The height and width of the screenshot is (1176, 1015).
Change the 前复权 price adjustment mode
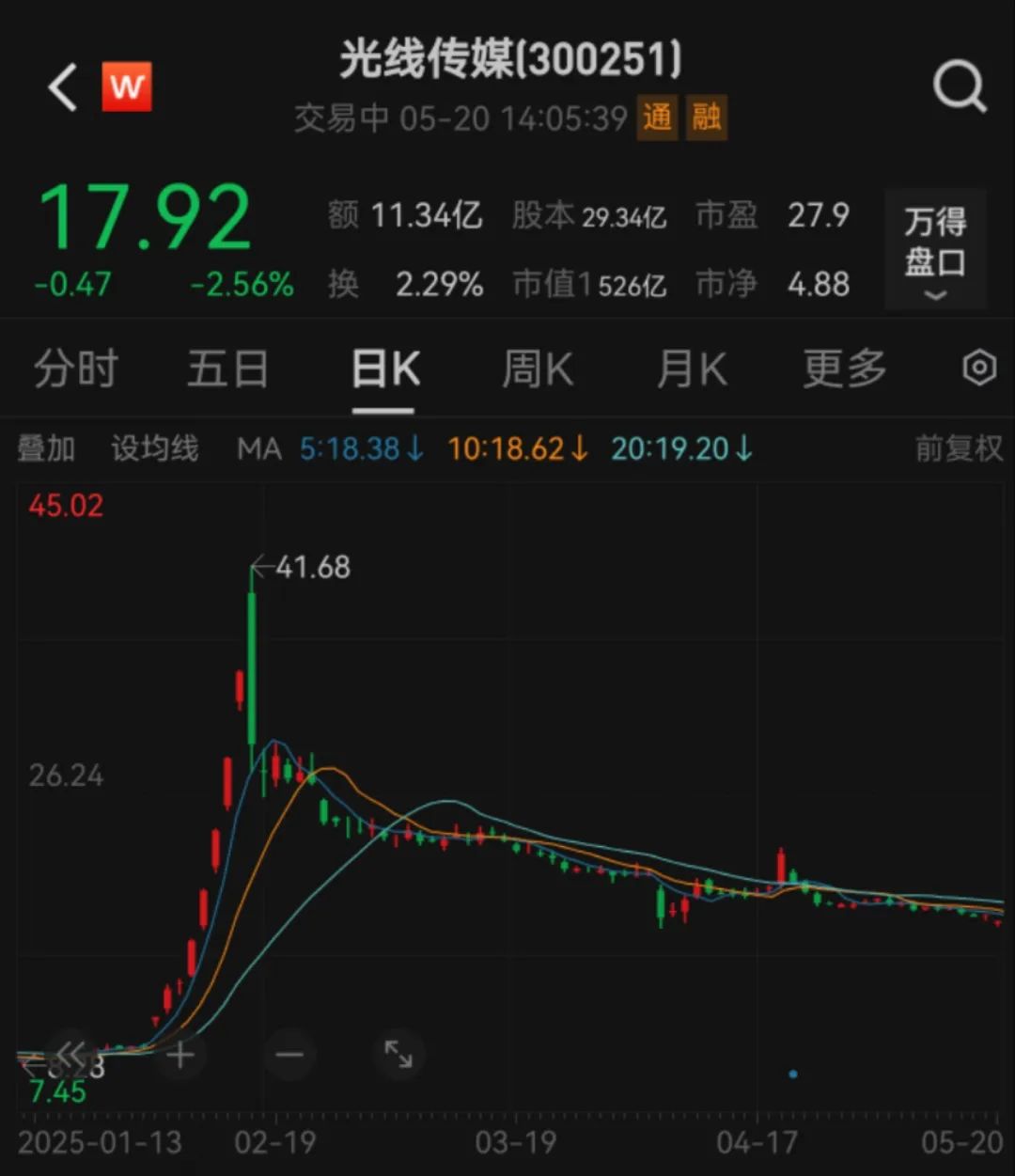point(959,448)
